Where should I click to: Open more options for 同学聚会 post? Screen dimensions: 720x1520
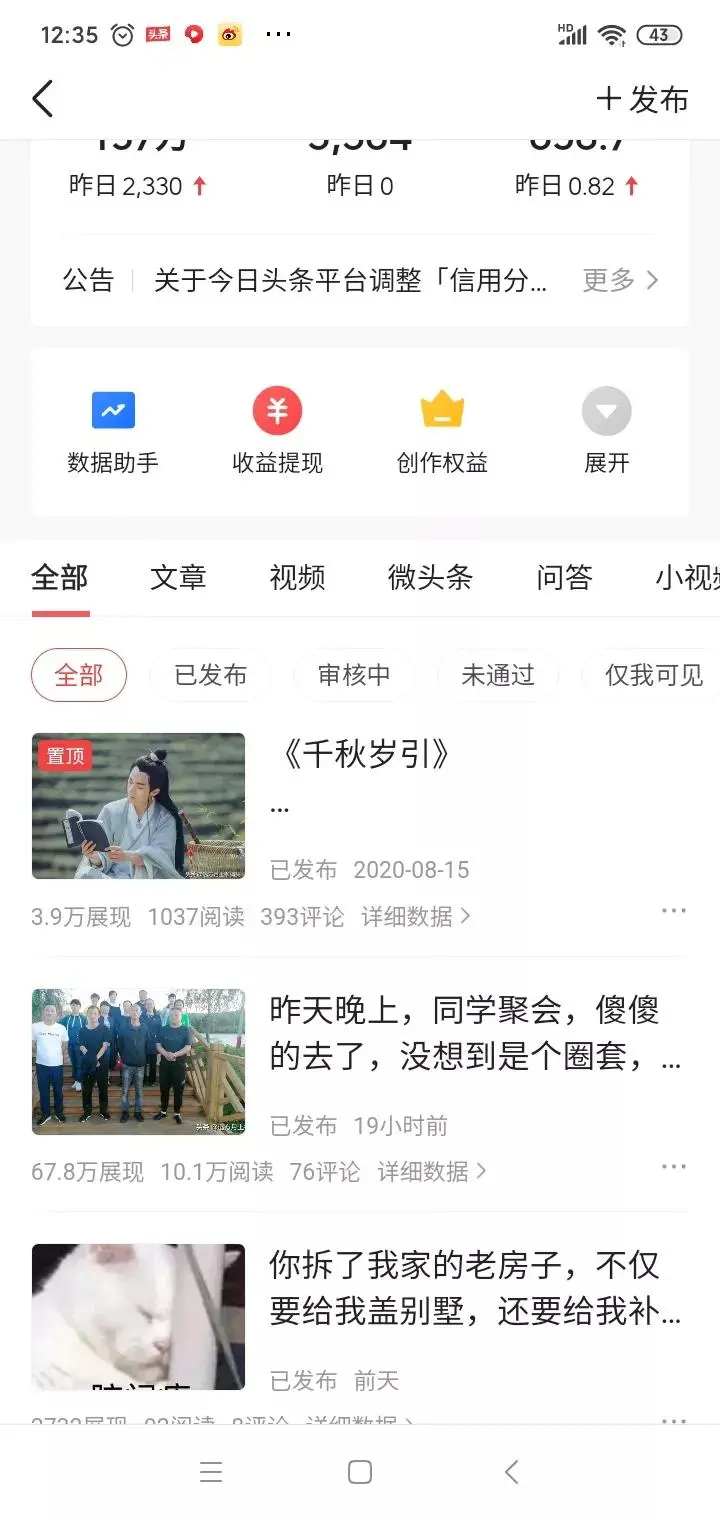click(674, 1166)
